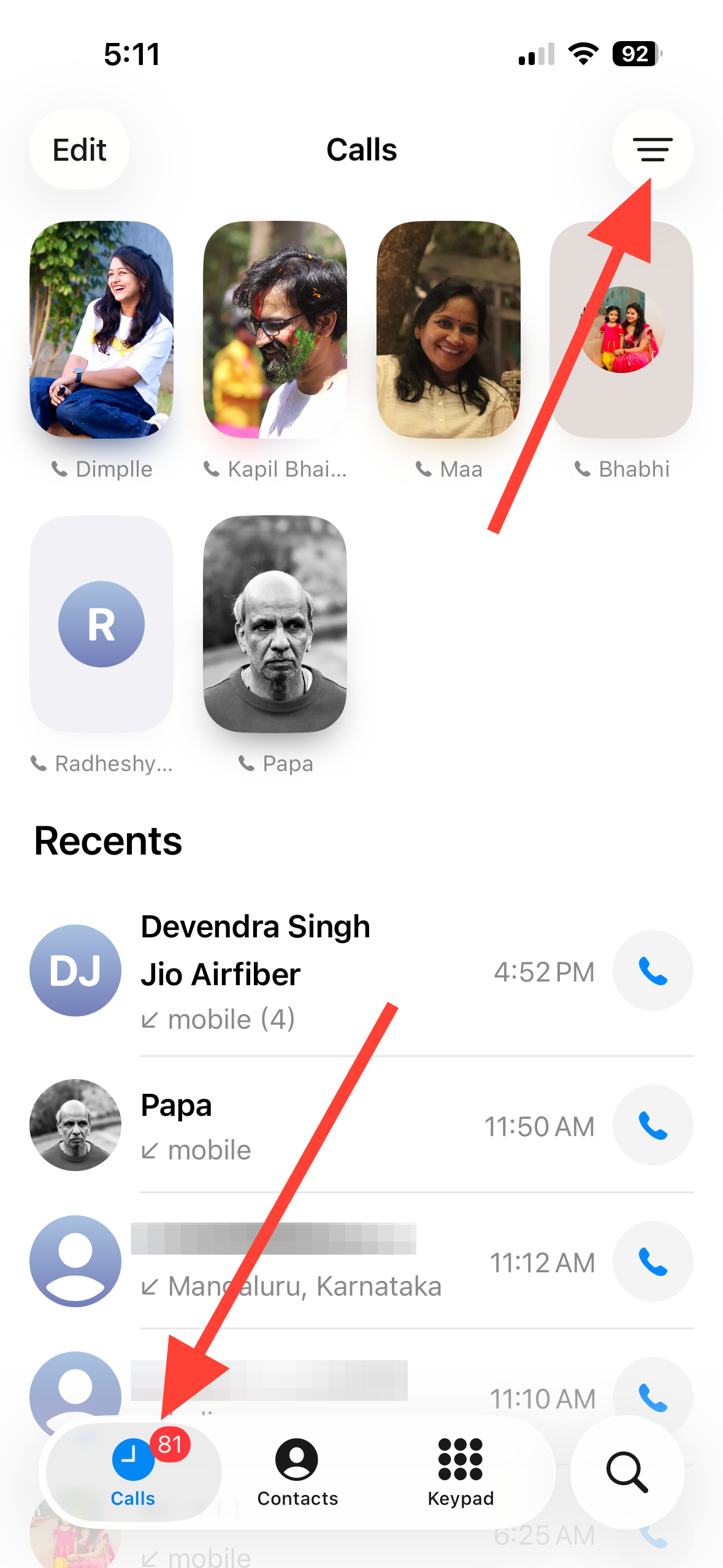The width and height of the screenshot is (723, 1568).
Task: Open Papa's recent call entry
Action: click(307, 1126)
